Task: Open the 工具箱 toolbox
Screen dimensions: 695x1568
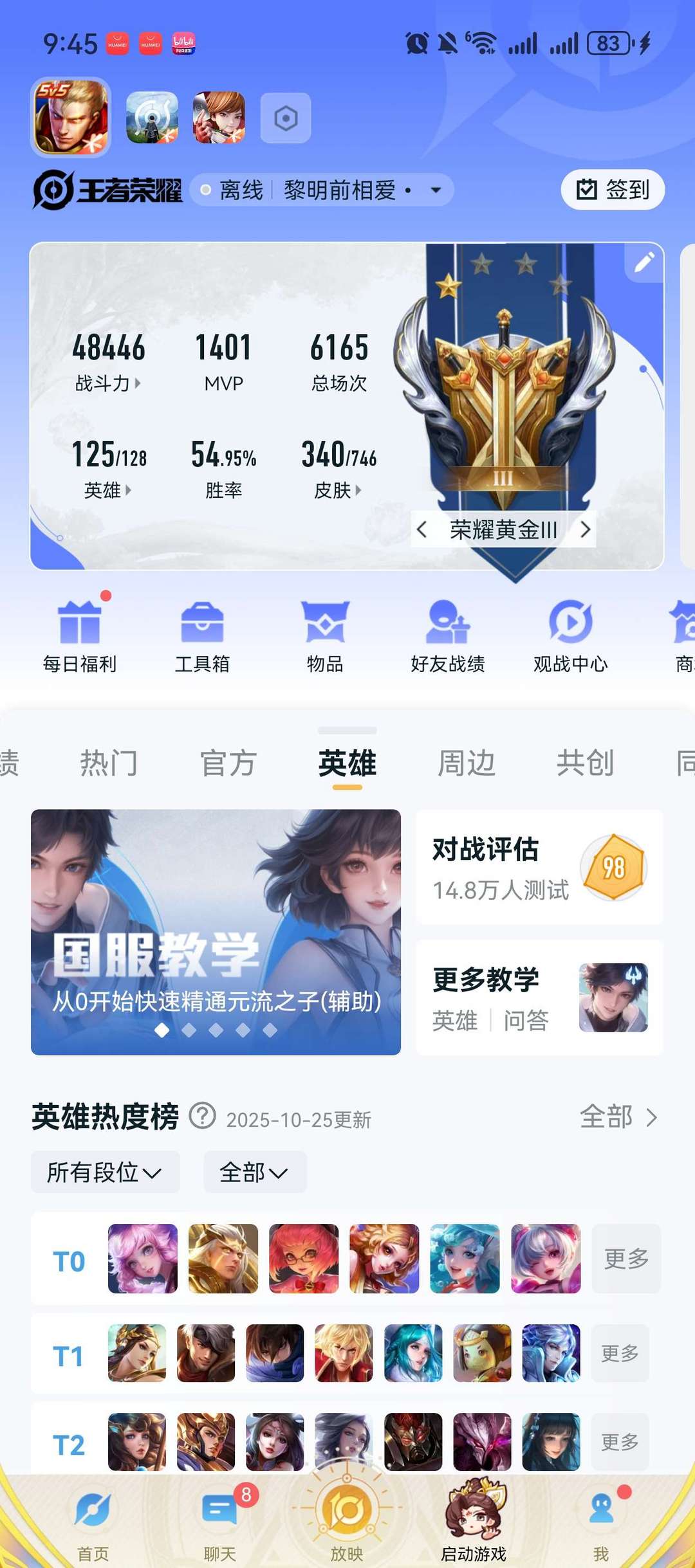Action: [x=202, y=636]
